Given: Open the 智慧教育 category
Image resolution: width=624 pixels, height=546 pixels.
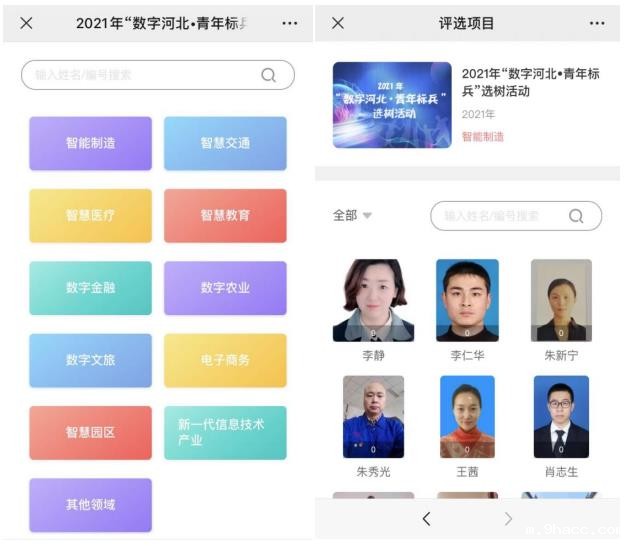Looking at the screenshot, I should pyautogui.click(x=225, y=215).
